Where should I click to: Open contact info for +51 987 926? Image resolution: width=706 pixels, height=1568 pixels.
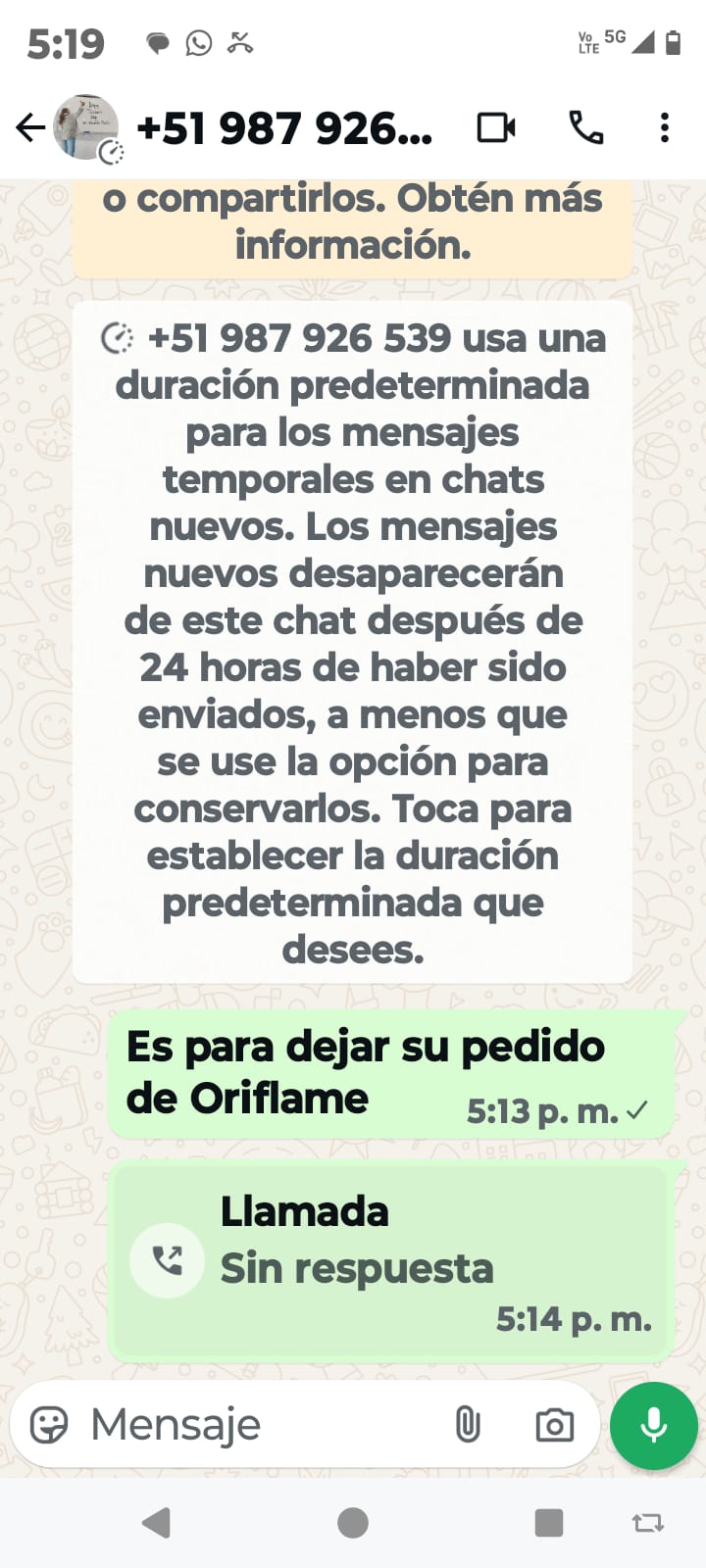(284, 128)
